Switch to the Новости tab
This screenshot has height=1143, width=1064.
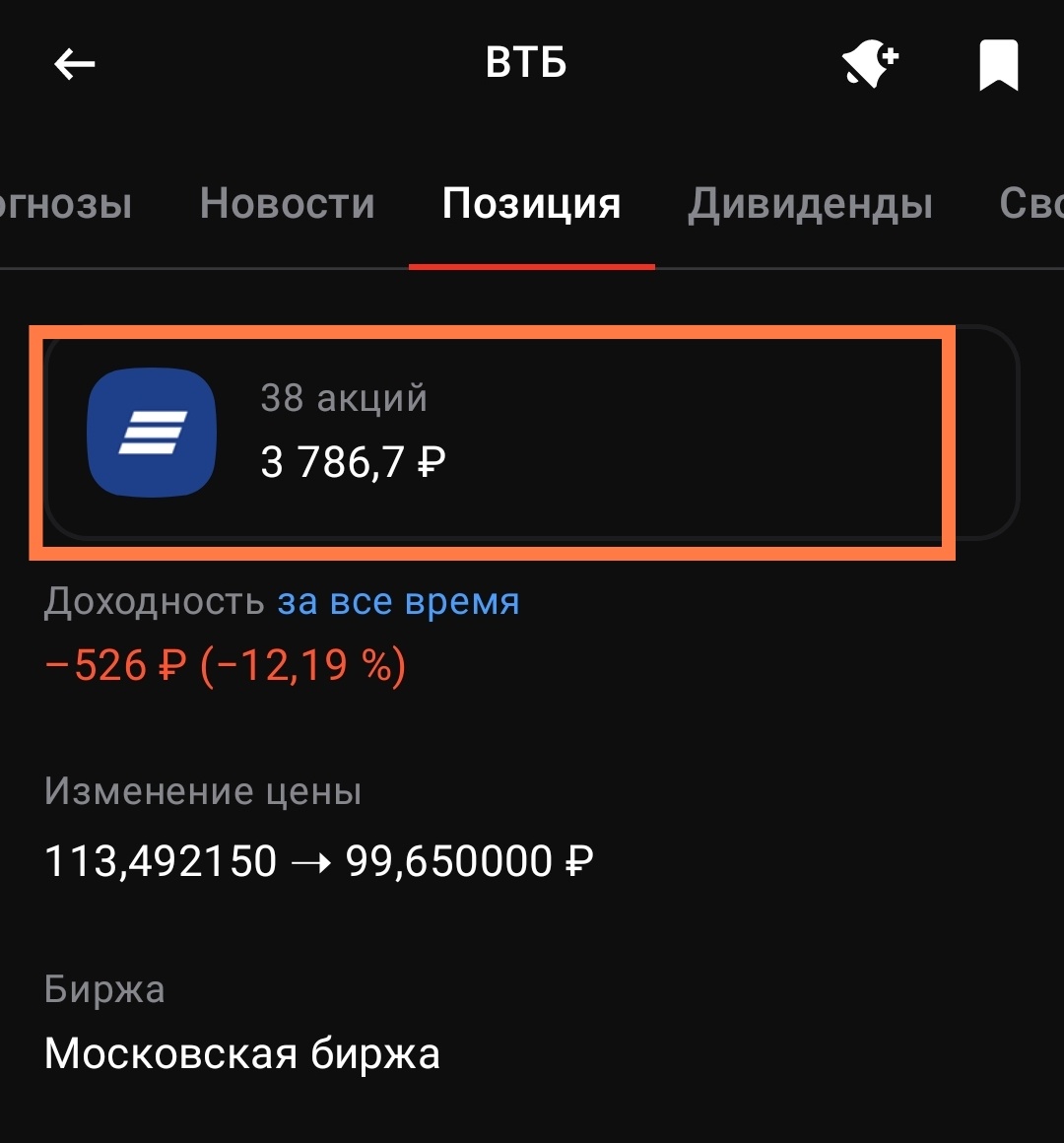(287, 204)
